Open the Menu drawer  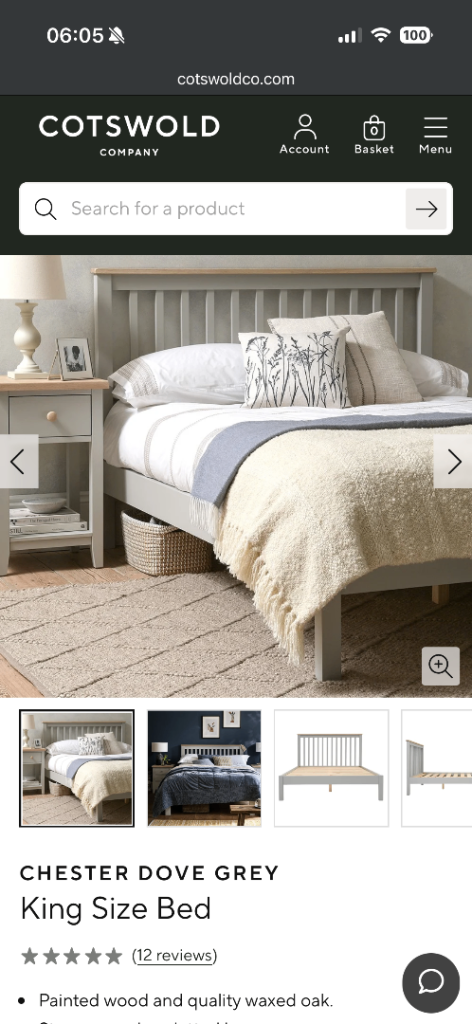[x=435, y=135]
